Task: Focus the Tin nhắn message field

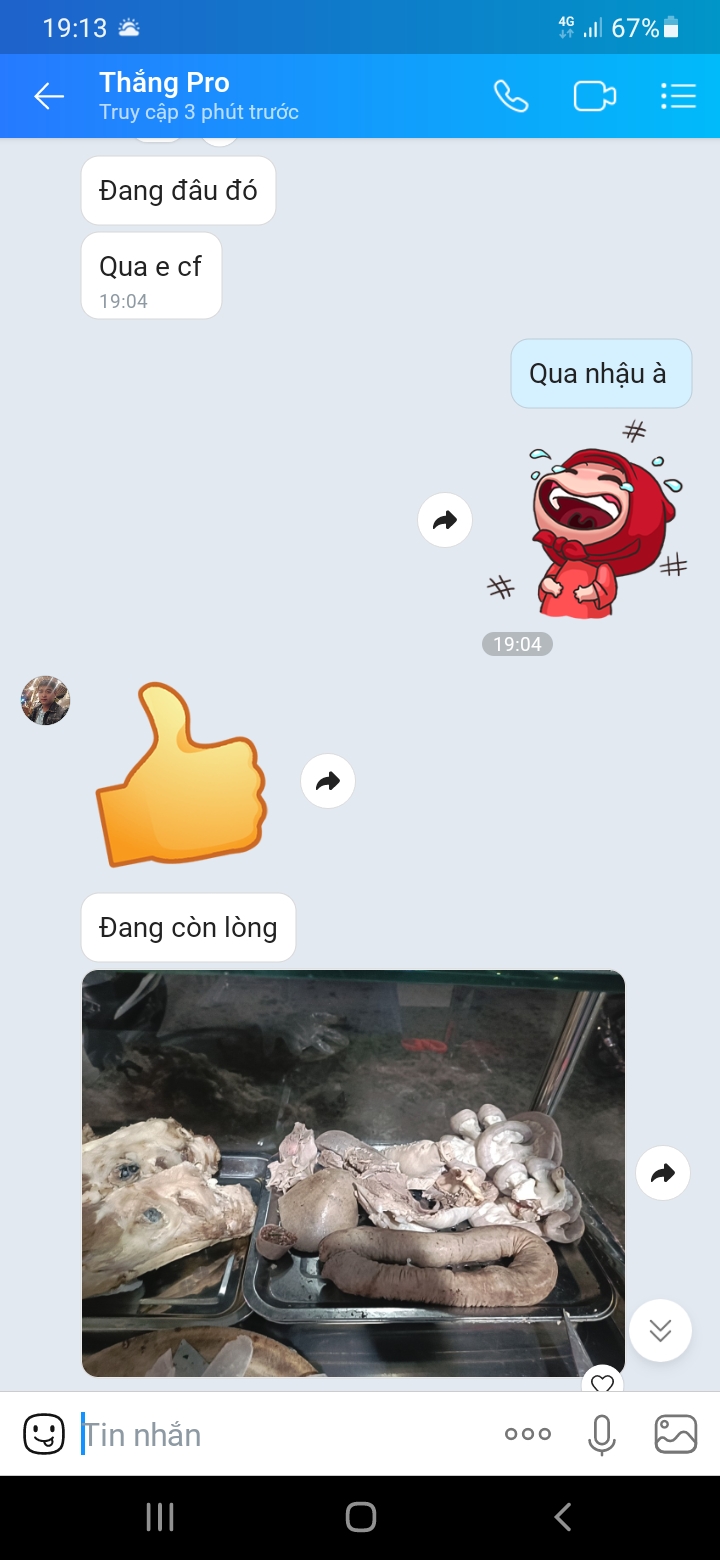Action: (280, 1434)
